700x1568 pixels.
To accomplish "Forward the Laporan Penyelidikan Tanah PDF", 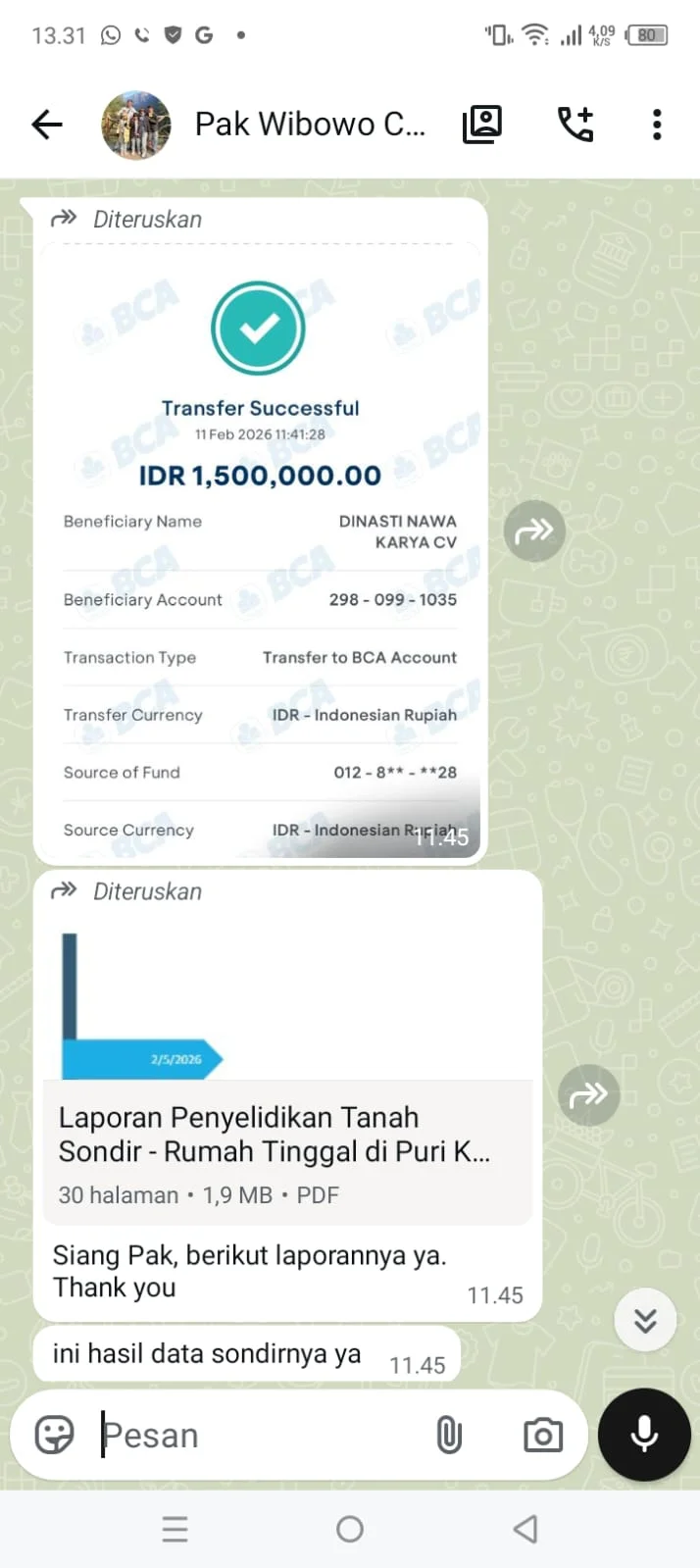I will (588, 1094).
